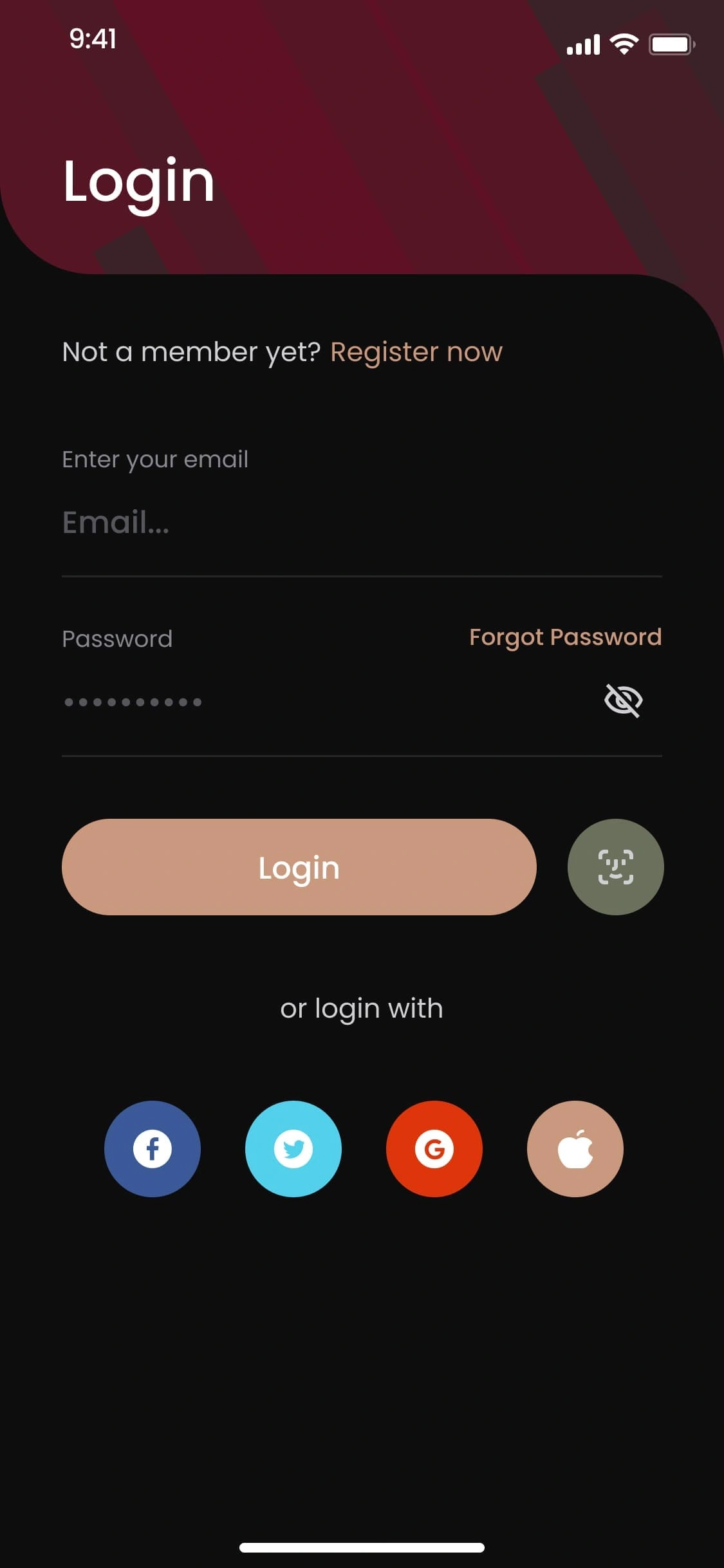Log in with Google
The width and height of the screenshot is (724, 1568).
click(x=434, y=1149)
